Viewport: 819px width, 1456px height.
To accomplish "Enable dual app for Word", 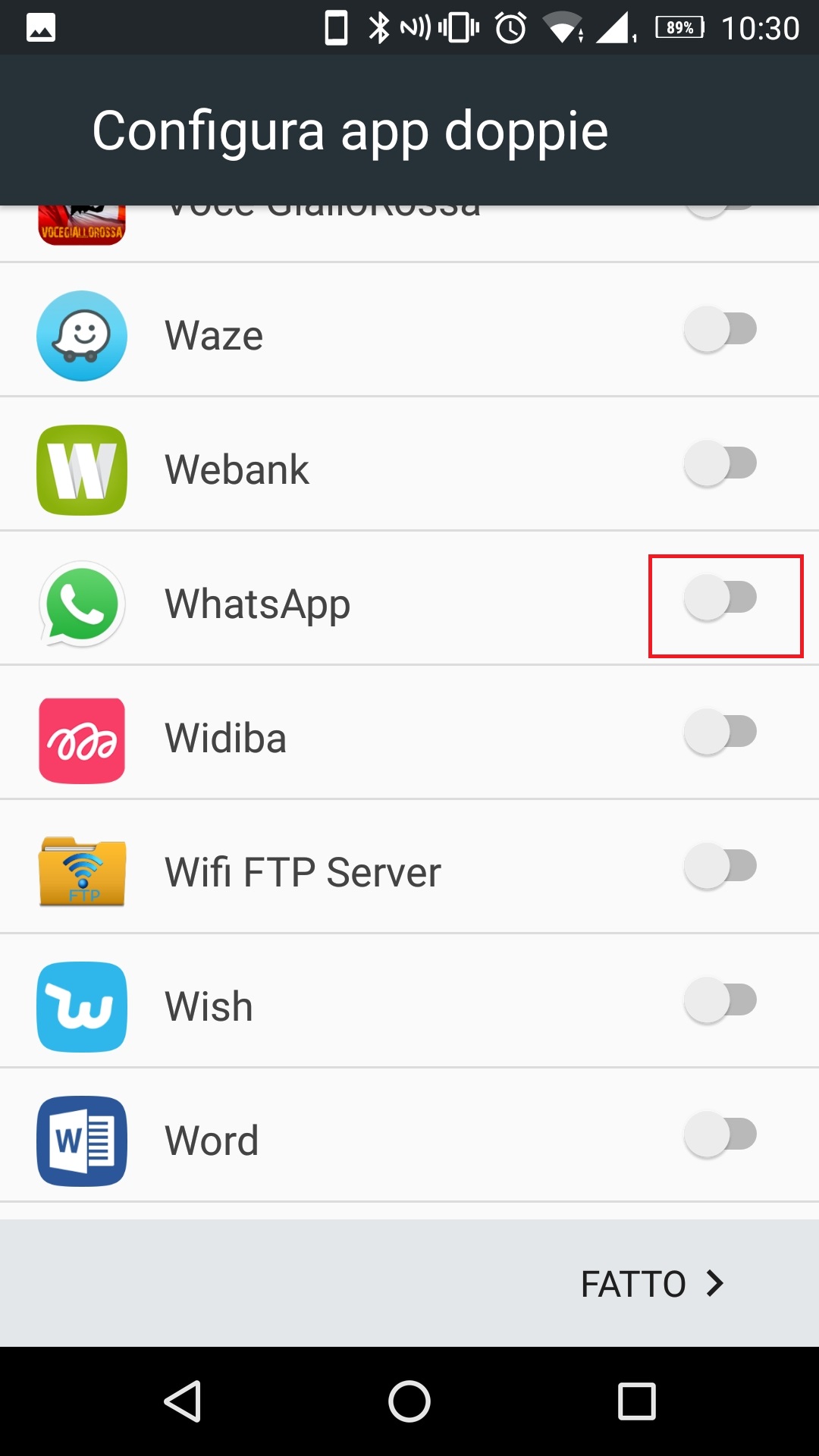I will point(721,1135).
